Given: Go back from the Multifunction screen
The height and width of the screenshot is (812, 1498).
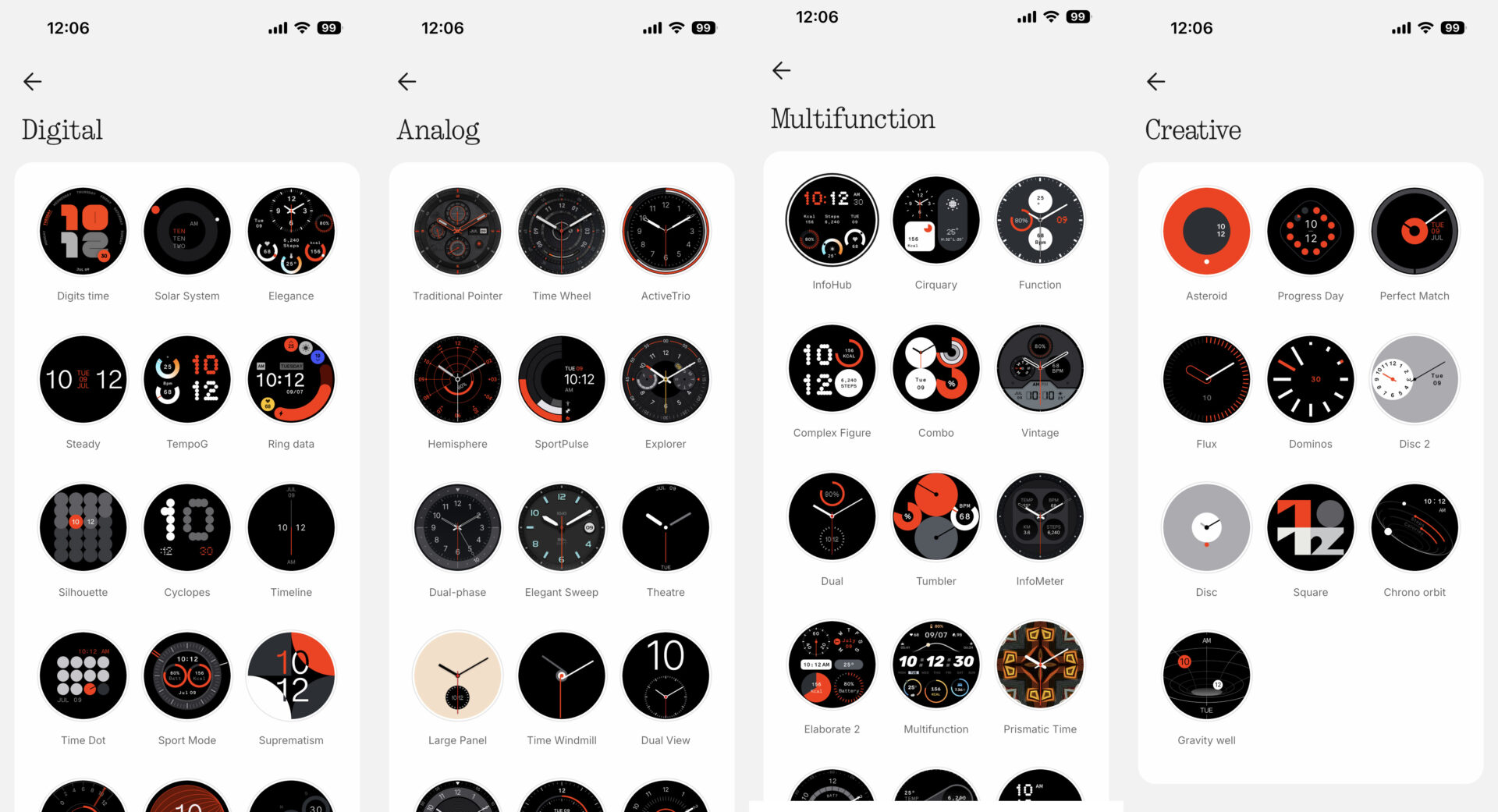Looking at the screenshot, I should pyautogui.click(x=782, y=70).
